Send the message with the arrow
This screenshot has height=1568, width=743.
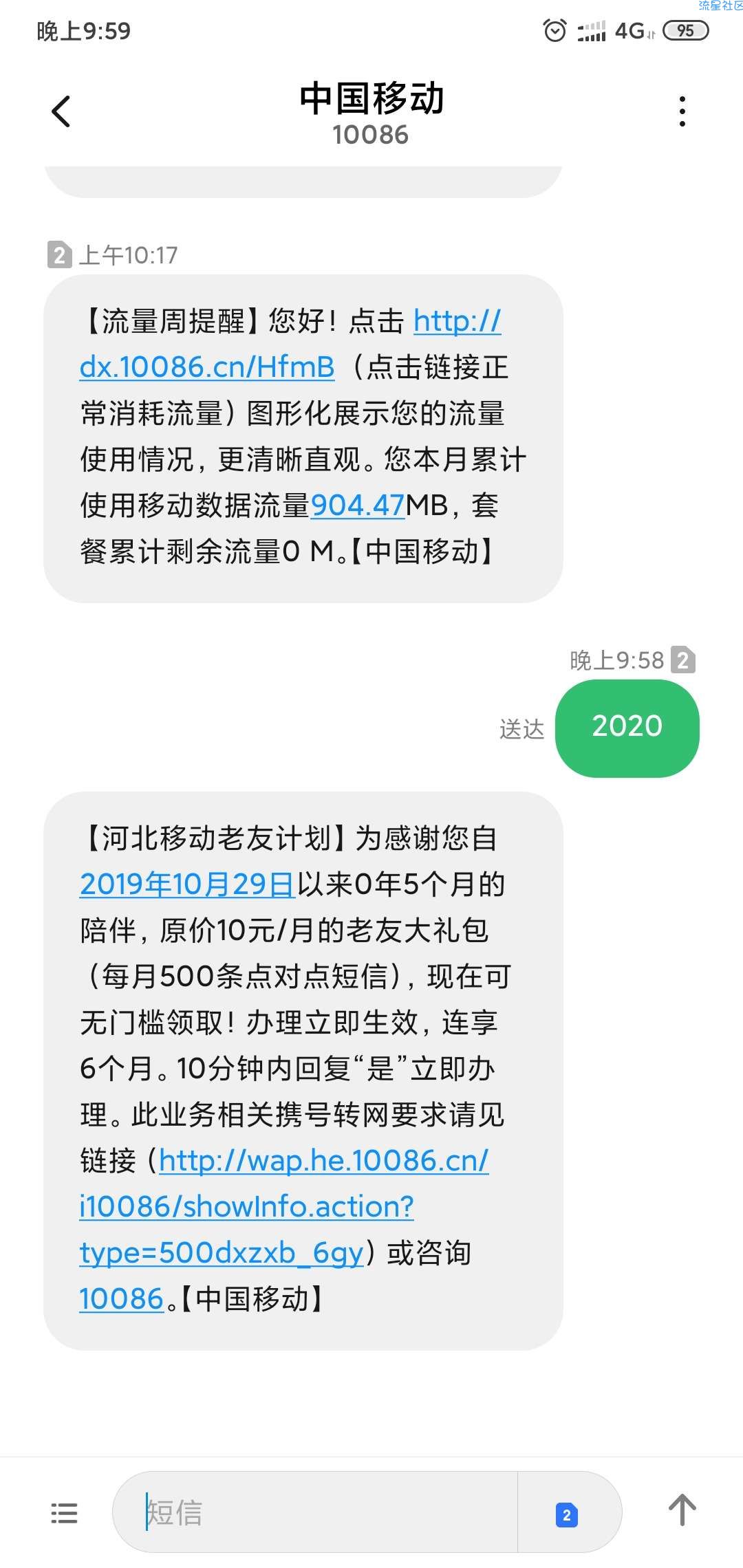tap(682, 1510)
